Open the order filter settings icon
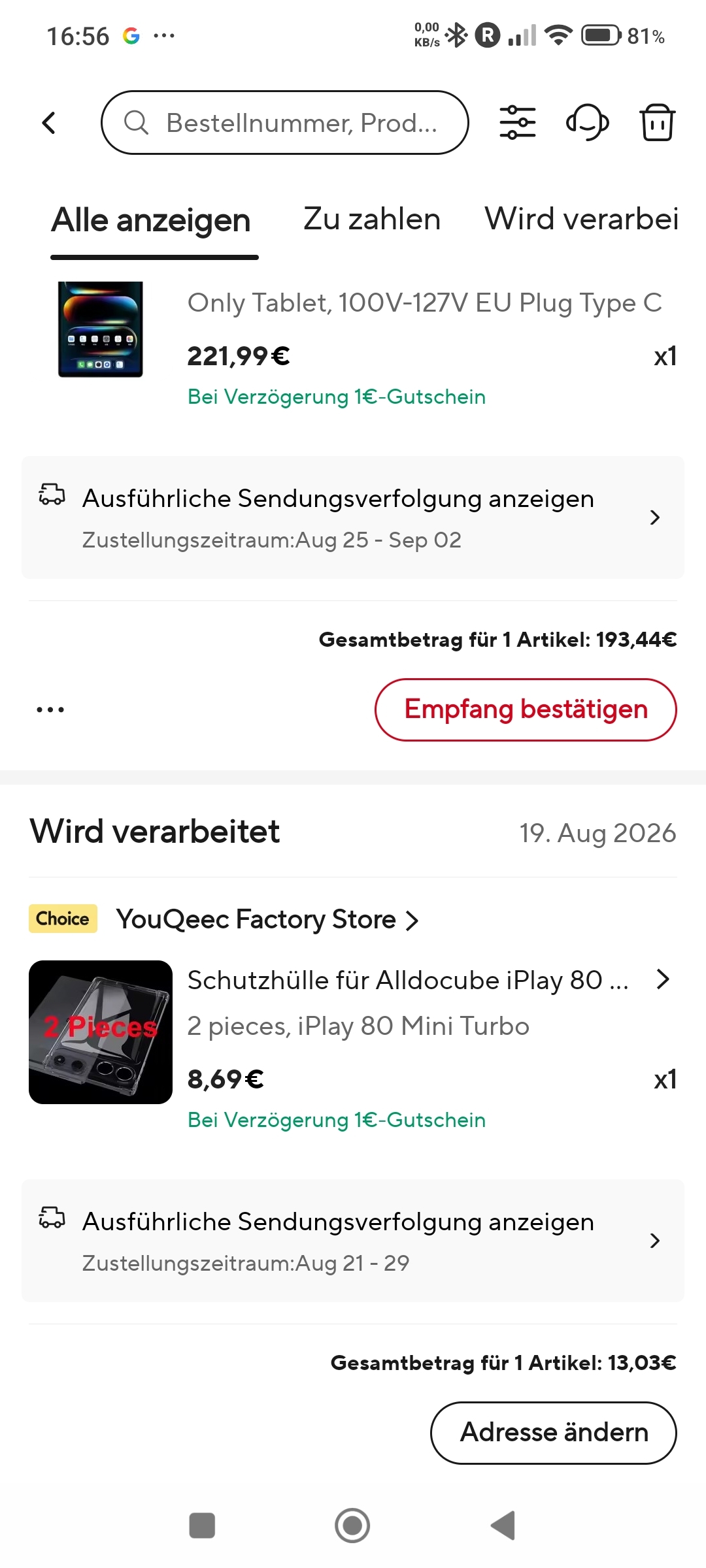 point(517,123)
